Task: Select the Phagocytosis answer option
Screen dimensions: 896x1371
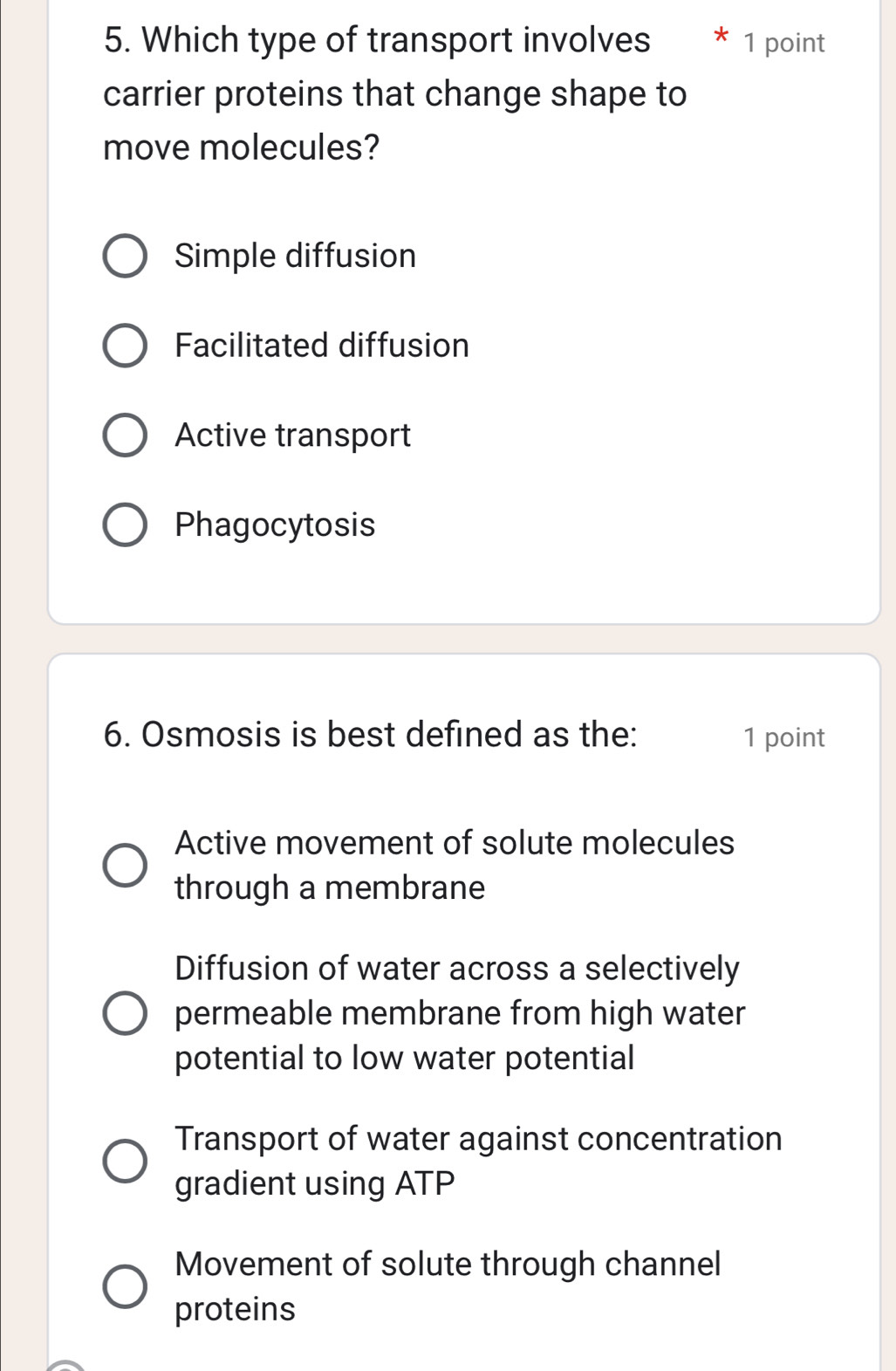Action: point(127,524)
